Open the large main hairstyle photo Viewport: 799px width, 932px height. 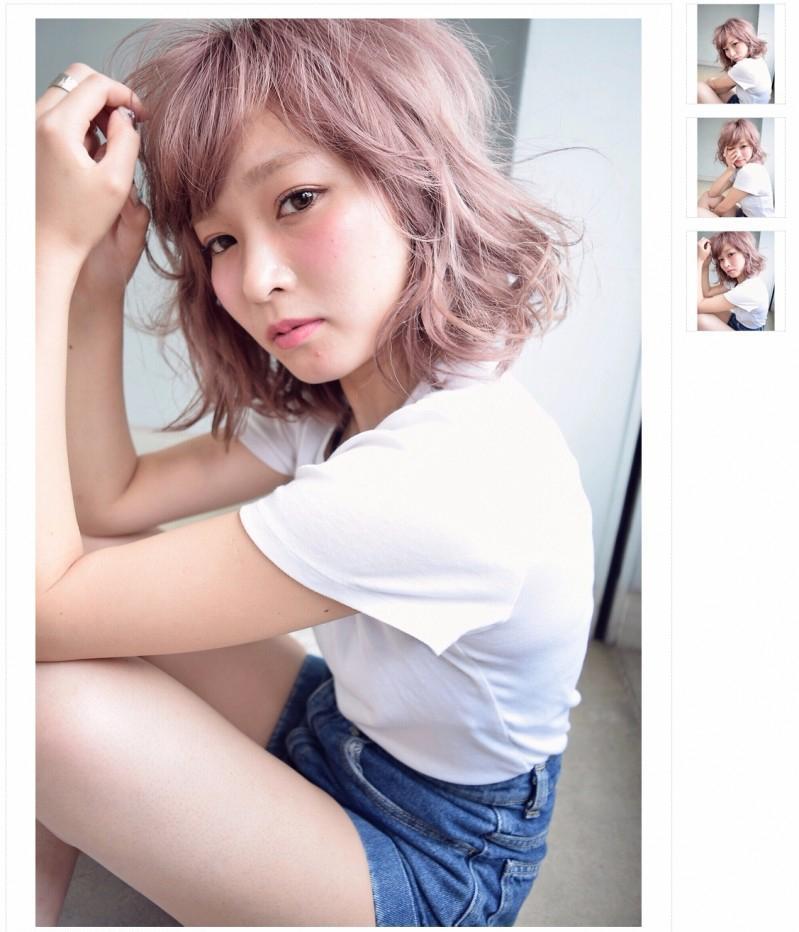(338, 472)
